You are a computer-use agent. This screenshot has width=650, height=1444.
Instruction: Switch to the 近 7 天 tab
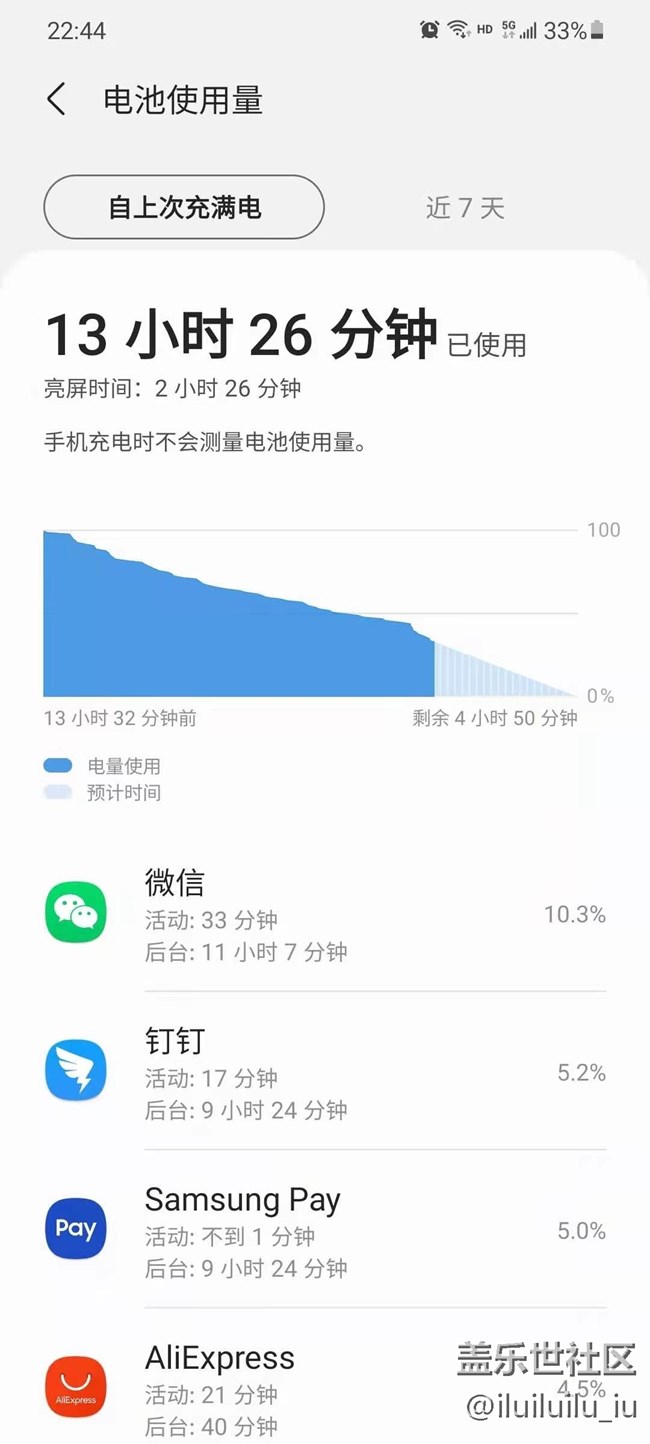pyautogui.click(x=465, y=207)
